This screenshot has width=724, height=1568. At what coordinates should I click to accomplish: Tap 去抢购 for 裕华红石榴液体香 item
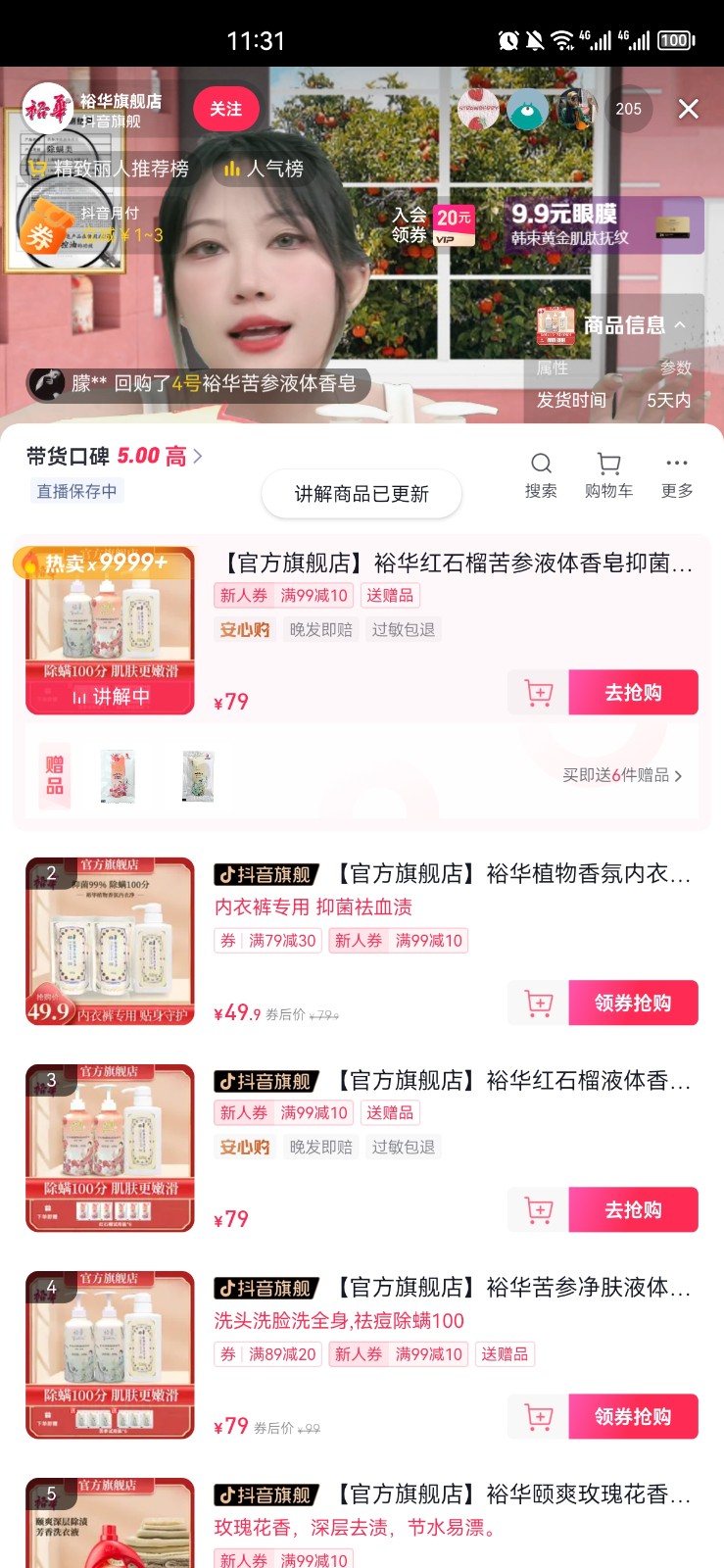pyautogui.click(x=633, y=1209)
